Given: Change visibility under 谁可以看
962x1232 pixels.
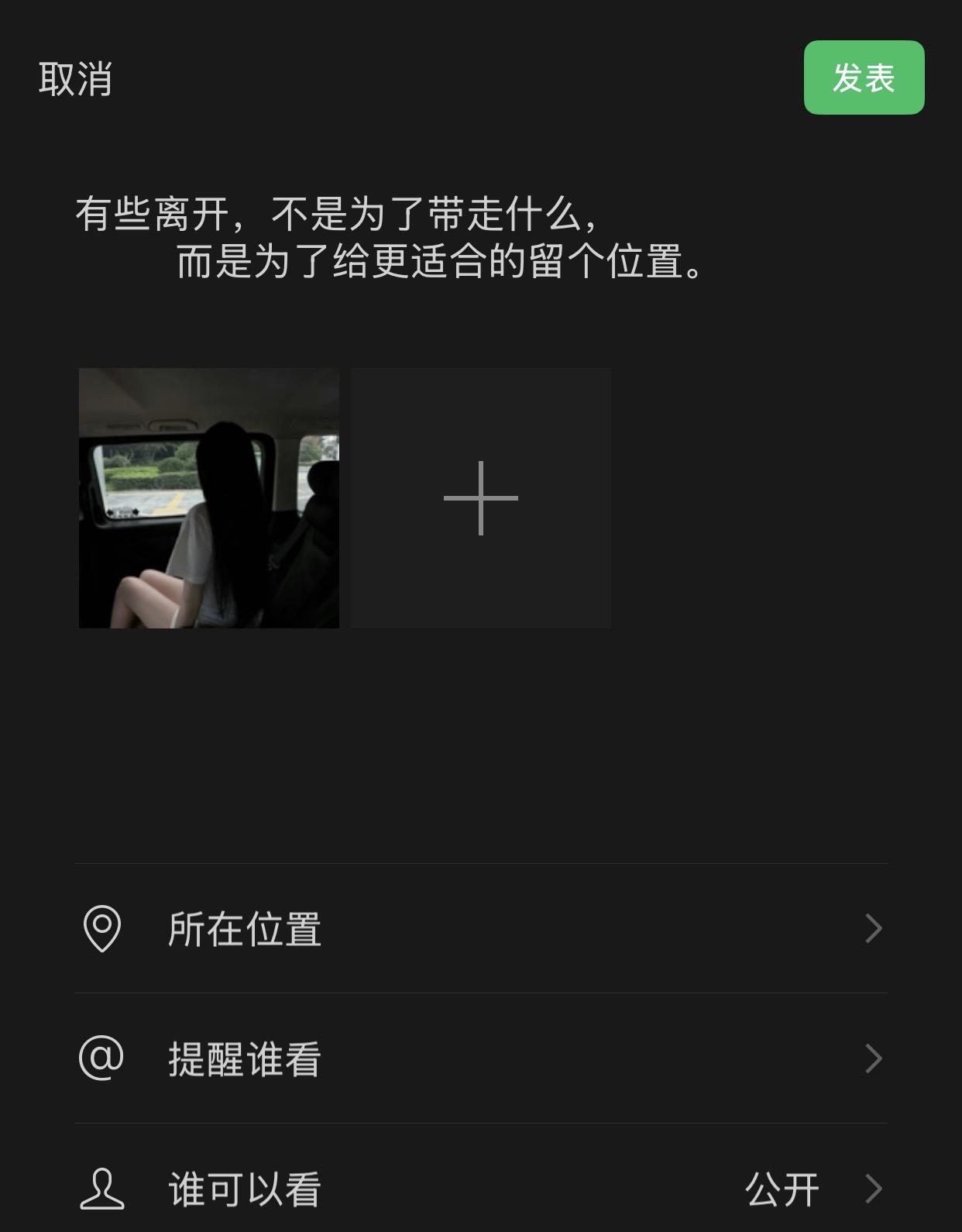Looking at the screenshot, I should click(x=480, y=1189).
